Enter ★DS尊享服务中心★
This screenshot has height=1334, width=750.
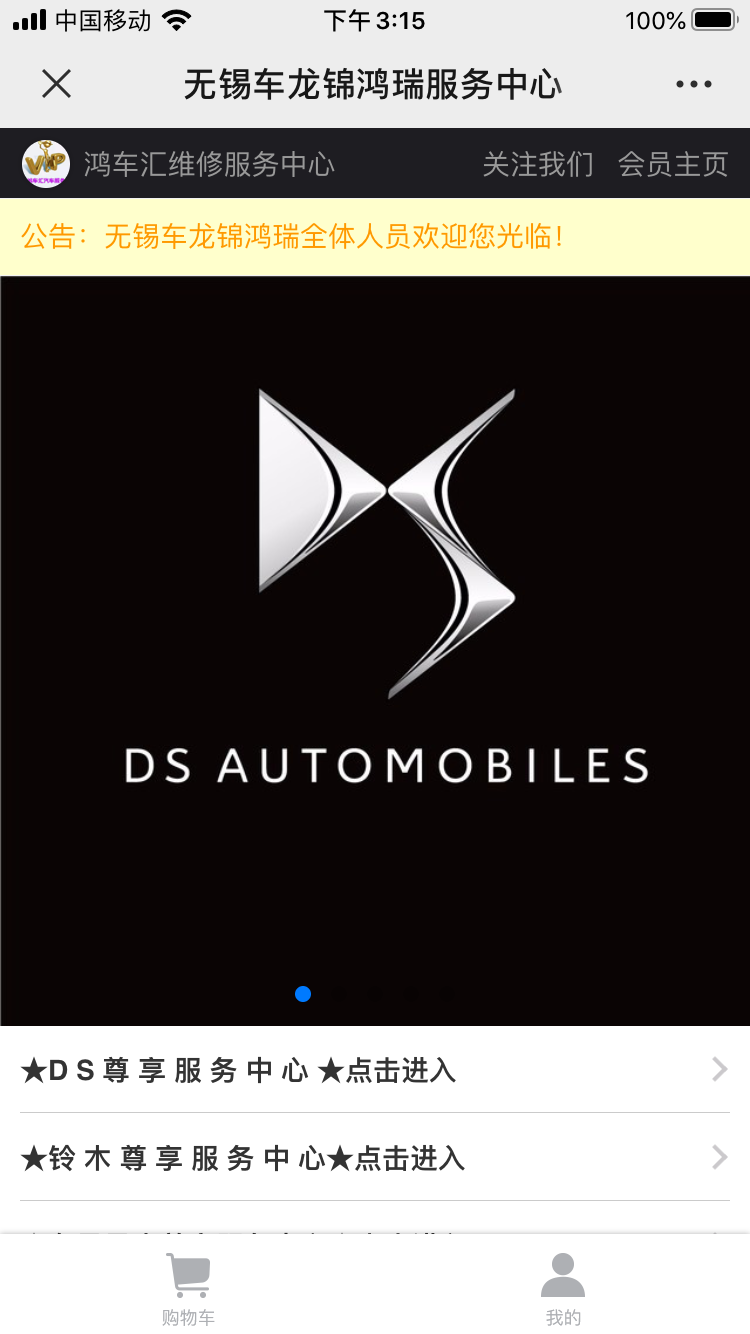[x=375, y=1070]
